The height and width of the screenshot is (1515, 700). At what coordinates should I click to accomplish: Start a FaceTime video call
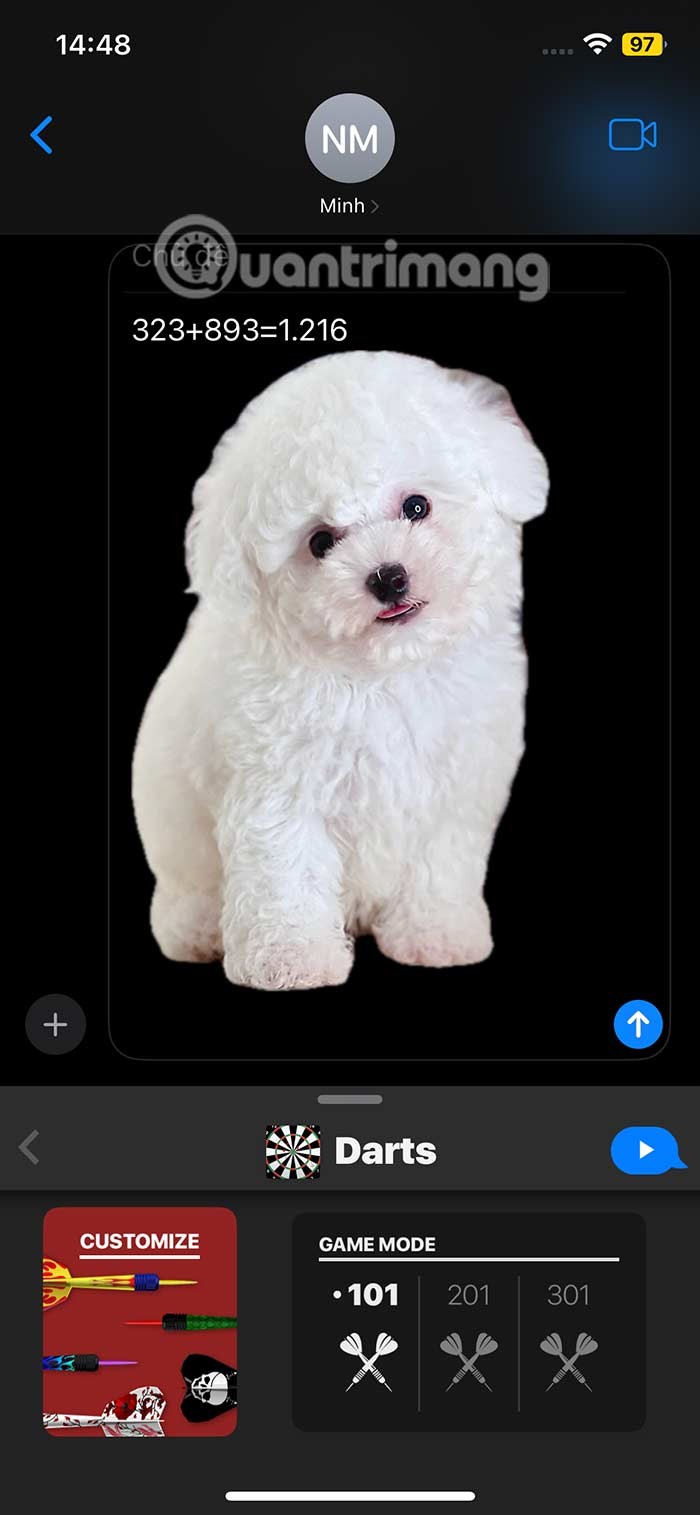632,135
